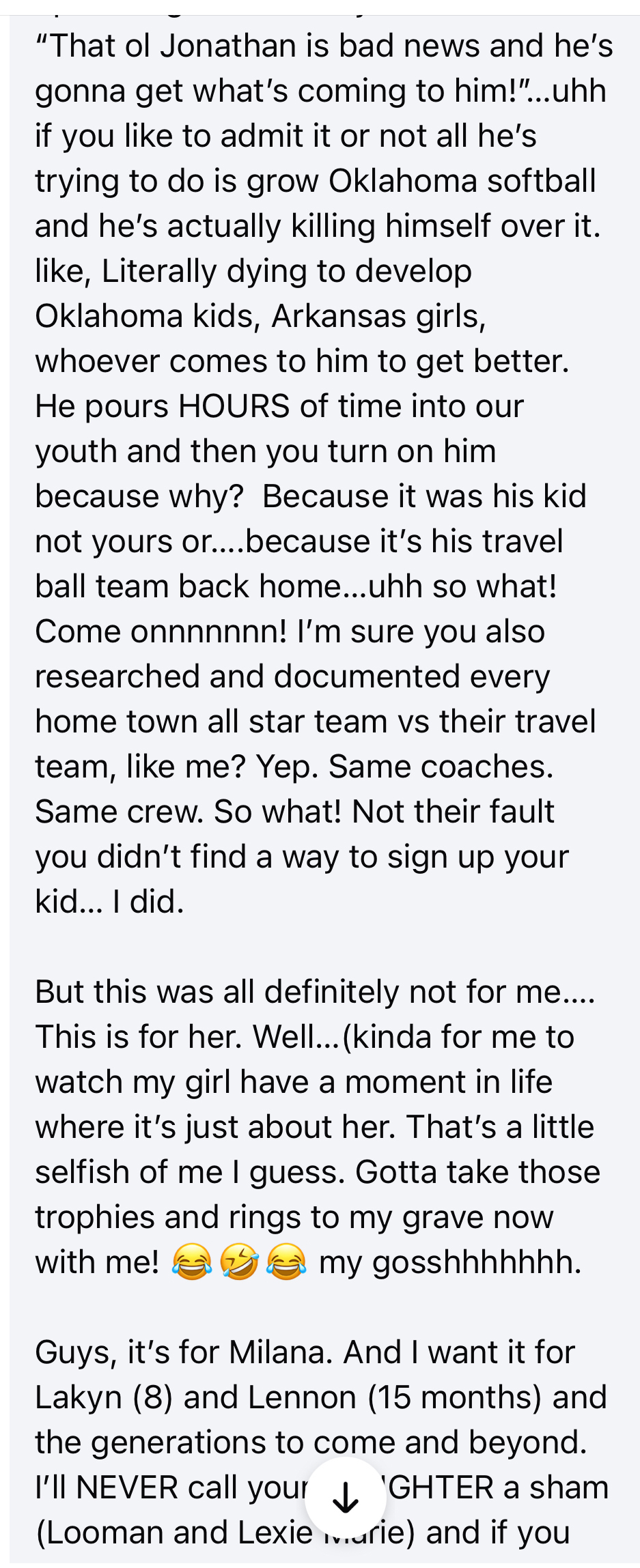Tap the scroll-down arrow button
The image size is (640, 1568).
tap(346, 1497)
